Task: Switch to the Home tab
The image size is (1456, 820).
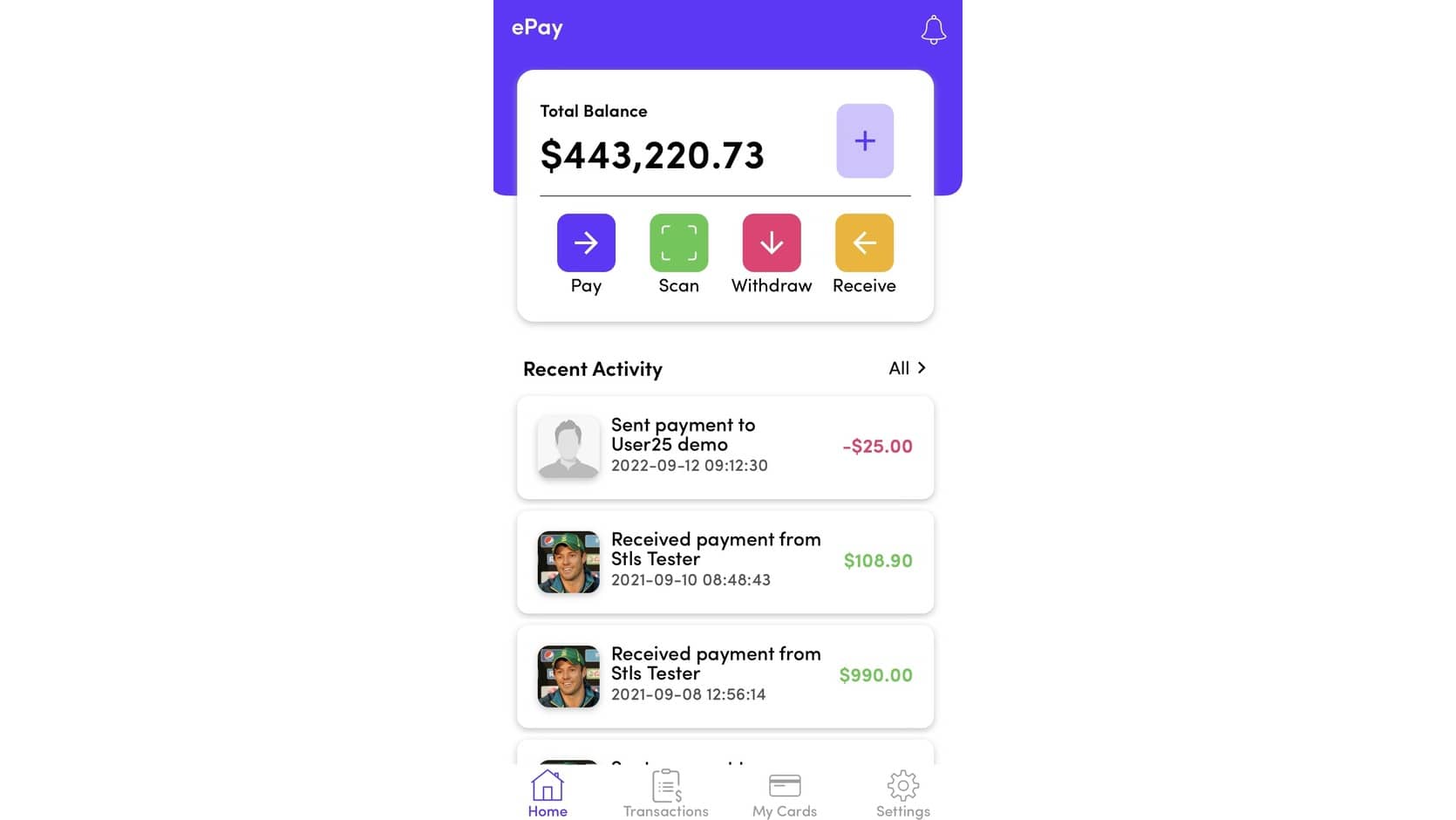Action: [x=548, y=794]
